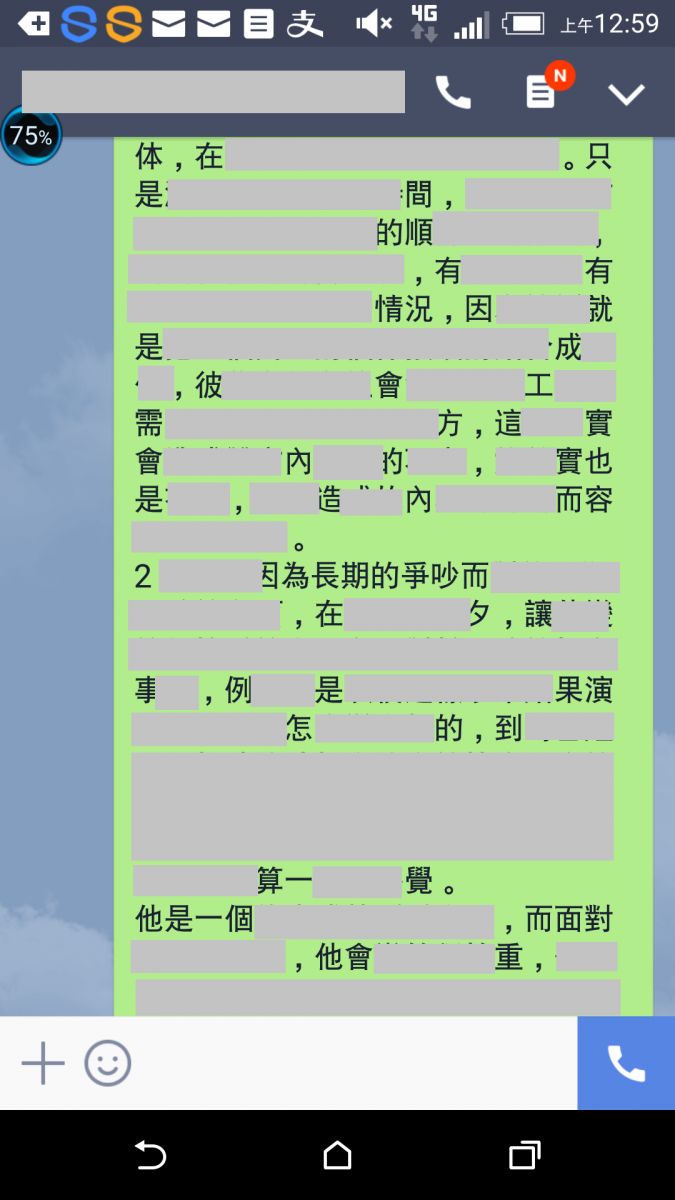The image size is (675, 1200).
Task: Open the plus attachment menu
Action: point(43,1063)
